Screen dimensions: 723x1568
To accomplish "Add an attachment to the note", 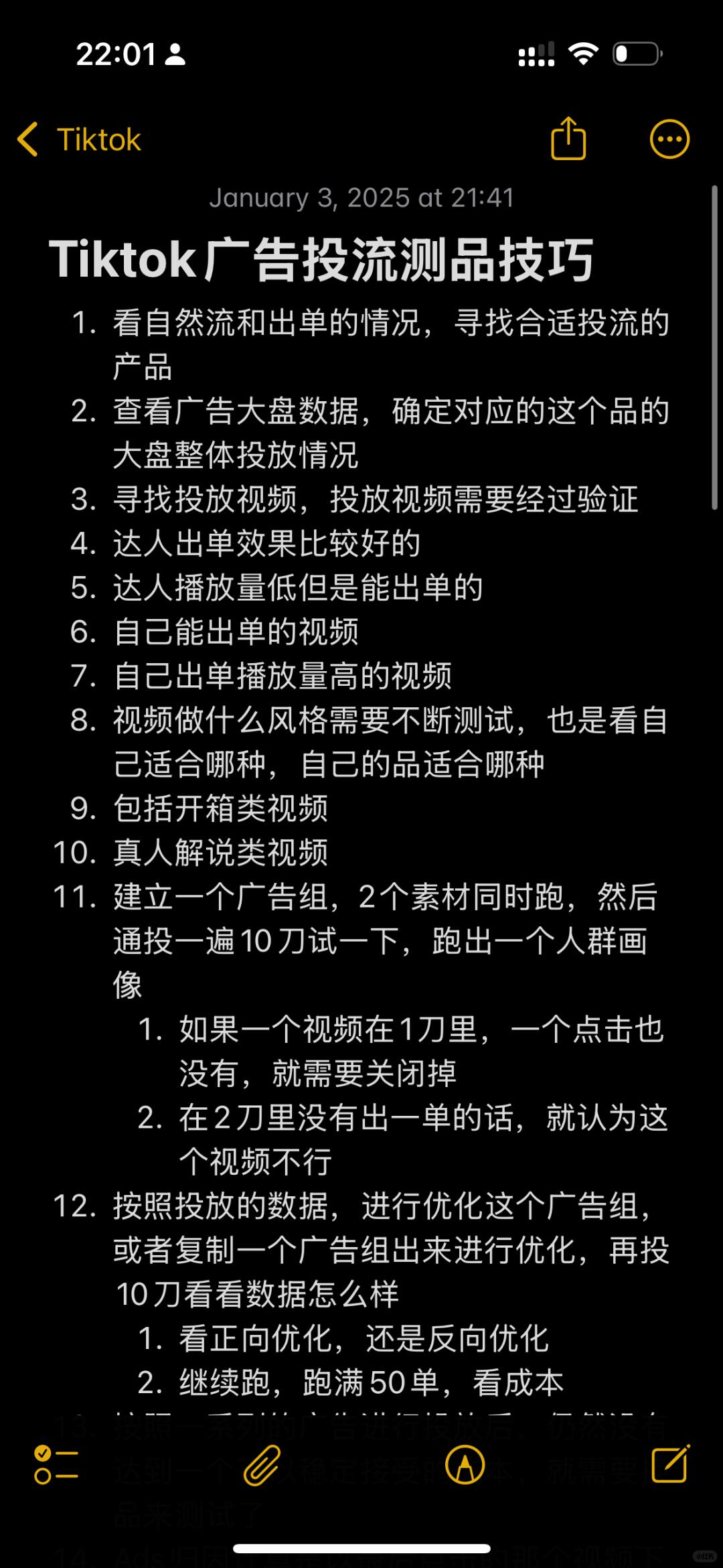I will [262, 1464].
